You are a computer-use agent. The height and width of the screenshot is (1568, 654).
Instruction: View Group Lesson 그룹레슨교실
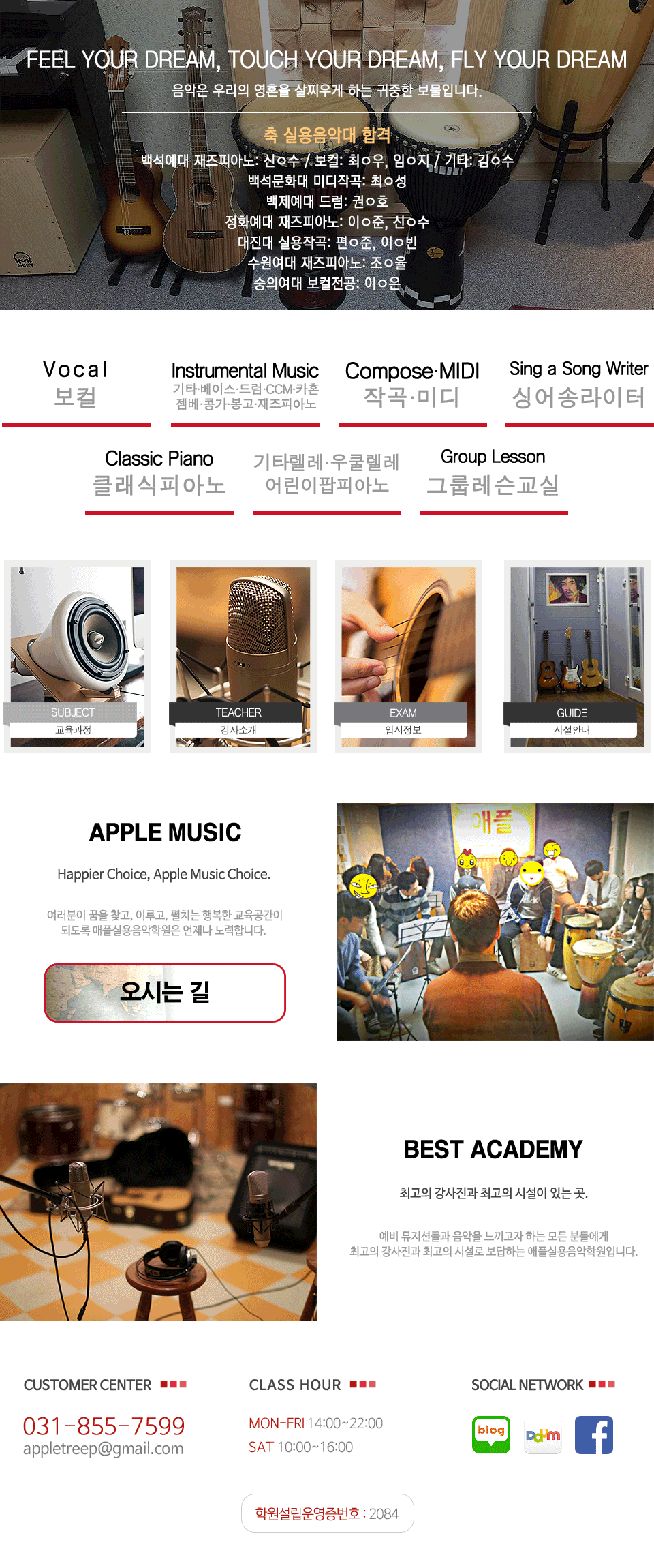click(x=493, y=472)
